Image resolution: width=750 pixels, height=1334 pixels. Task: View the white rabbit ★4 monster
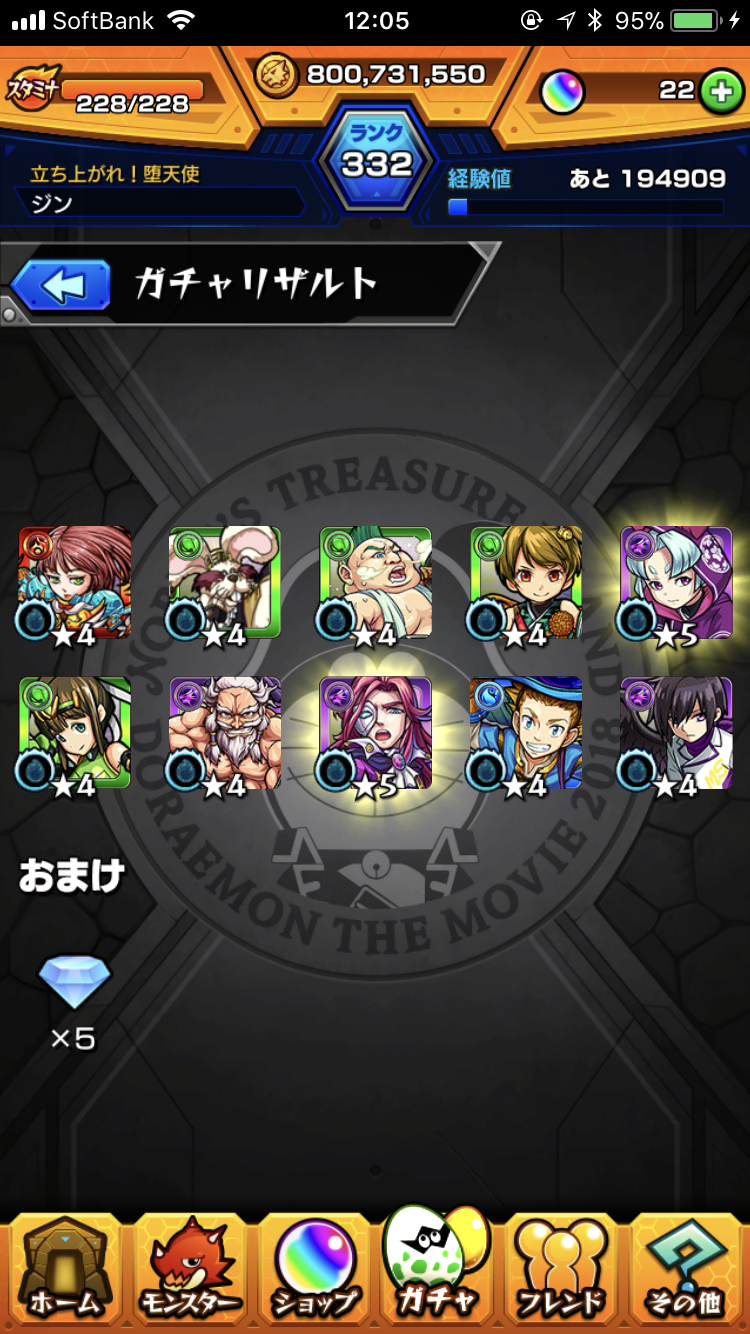tap(225, 583)
